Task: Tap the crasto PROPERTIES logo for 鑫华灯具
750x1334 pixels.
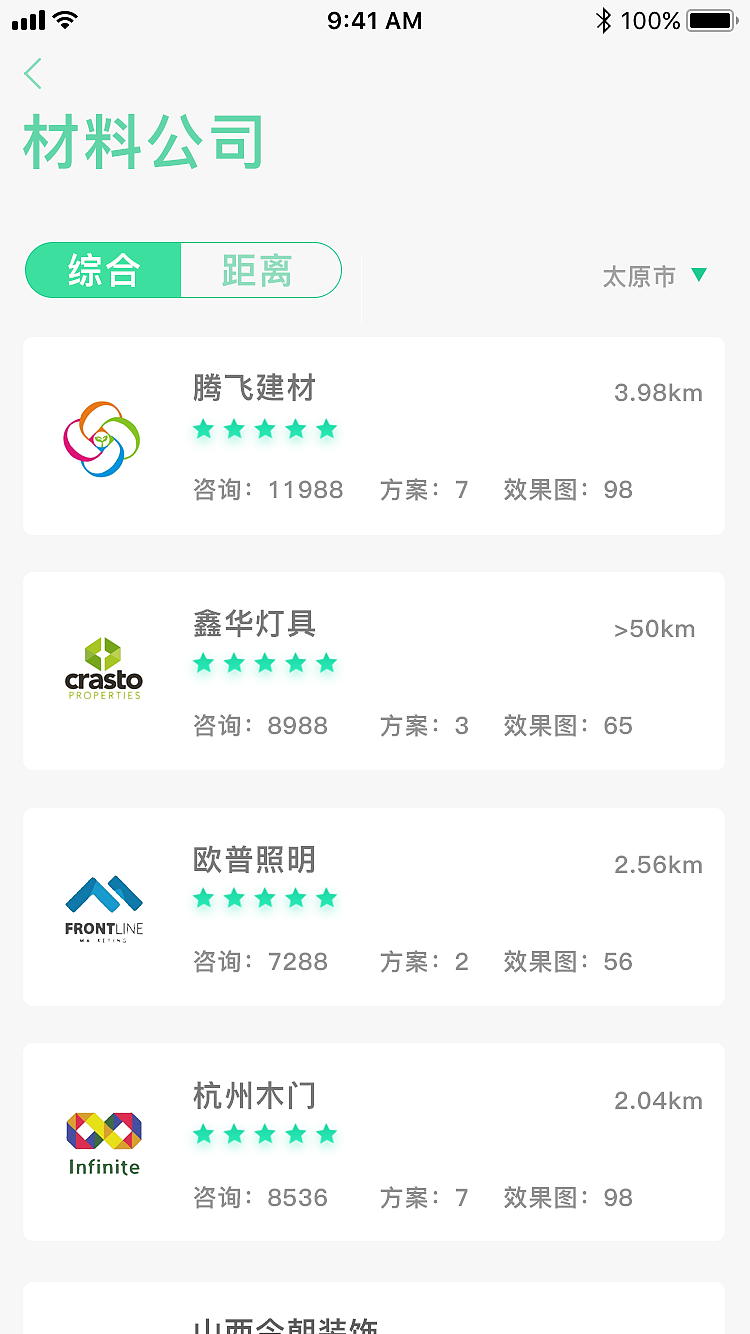Action: coord(103,668)
